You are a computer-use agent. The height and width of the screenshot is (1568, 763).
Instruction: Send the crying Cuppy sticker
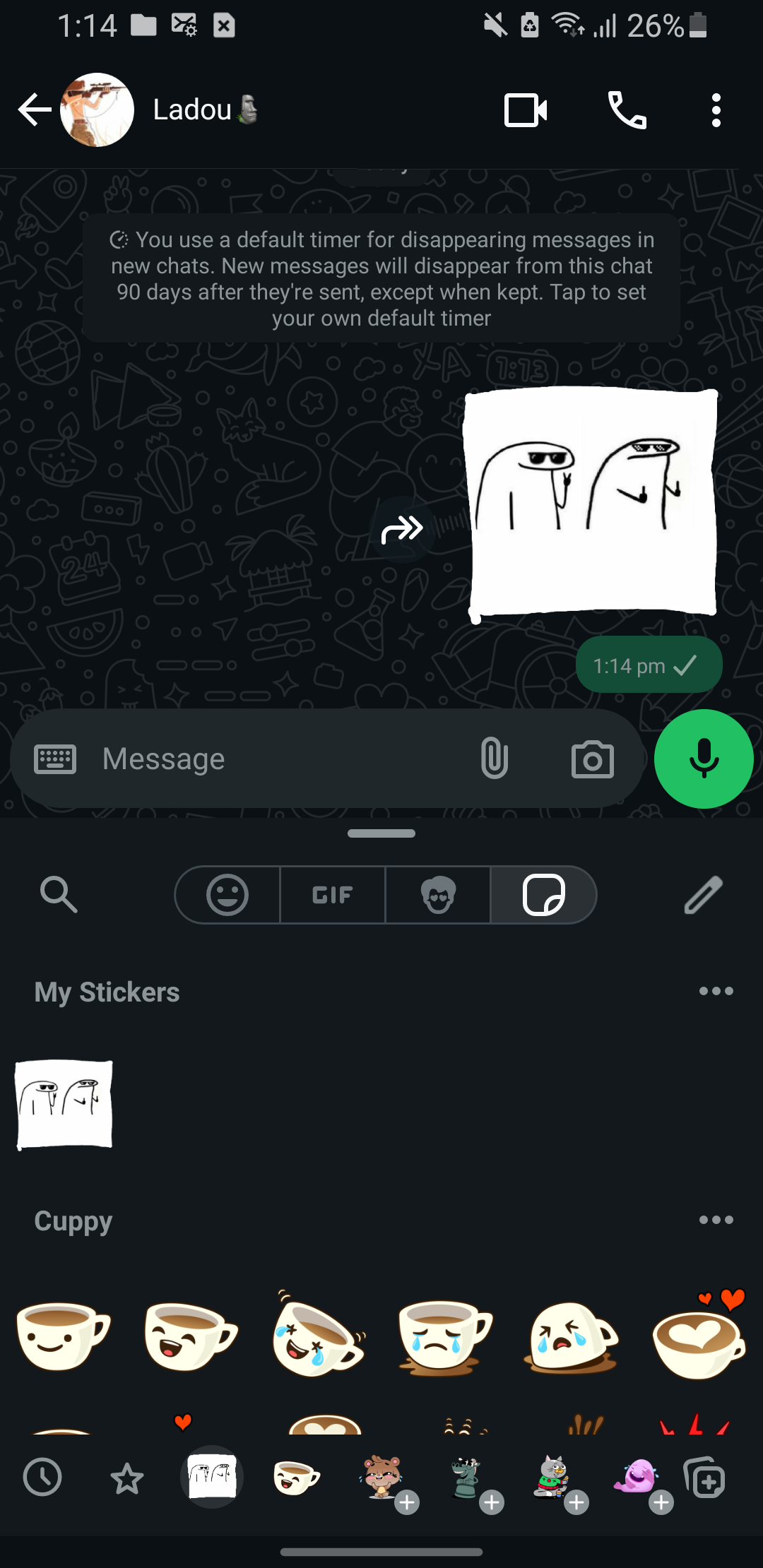click(444, 1337)
